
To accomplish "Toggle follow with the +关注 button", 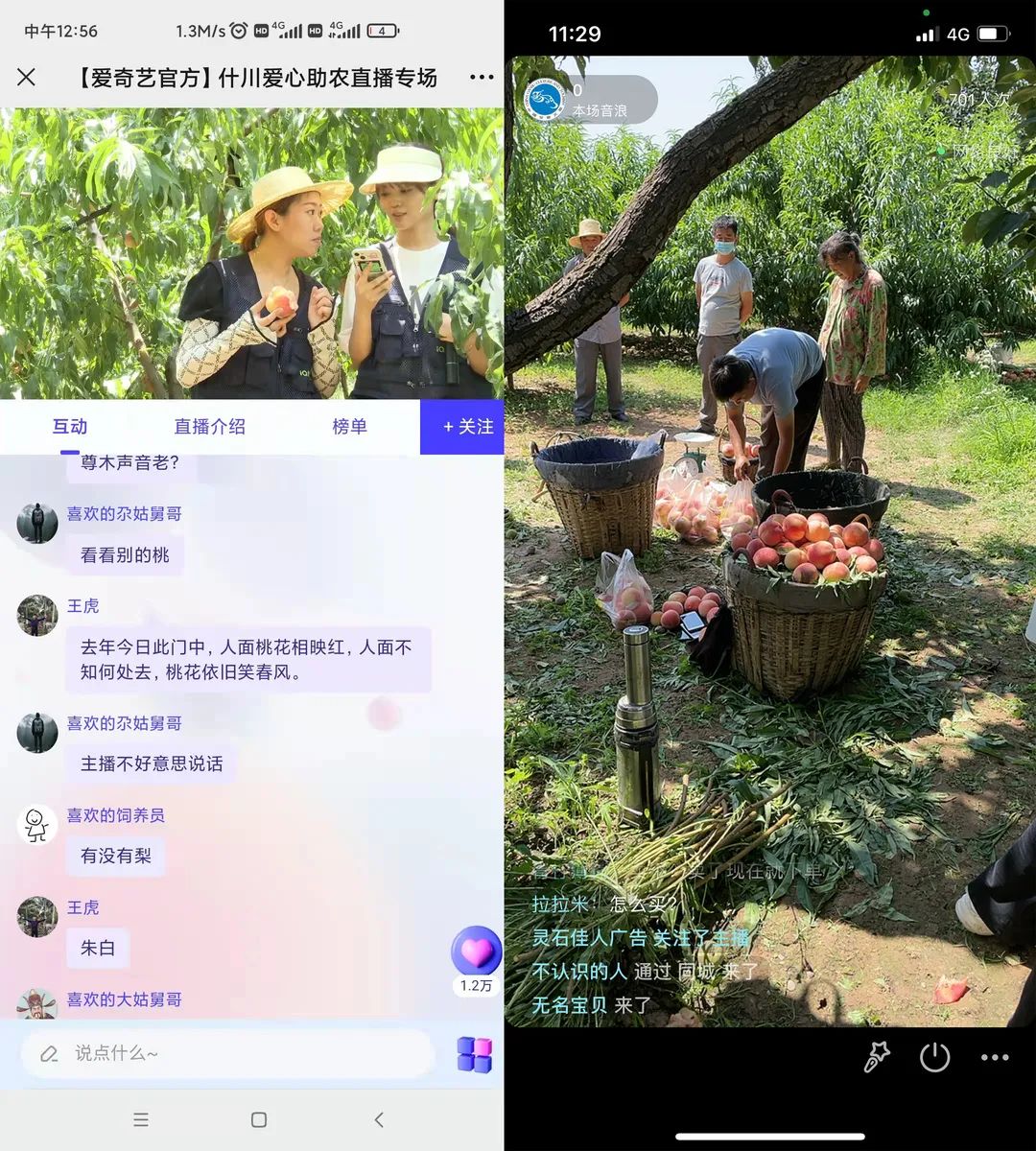I will [461, 428].
